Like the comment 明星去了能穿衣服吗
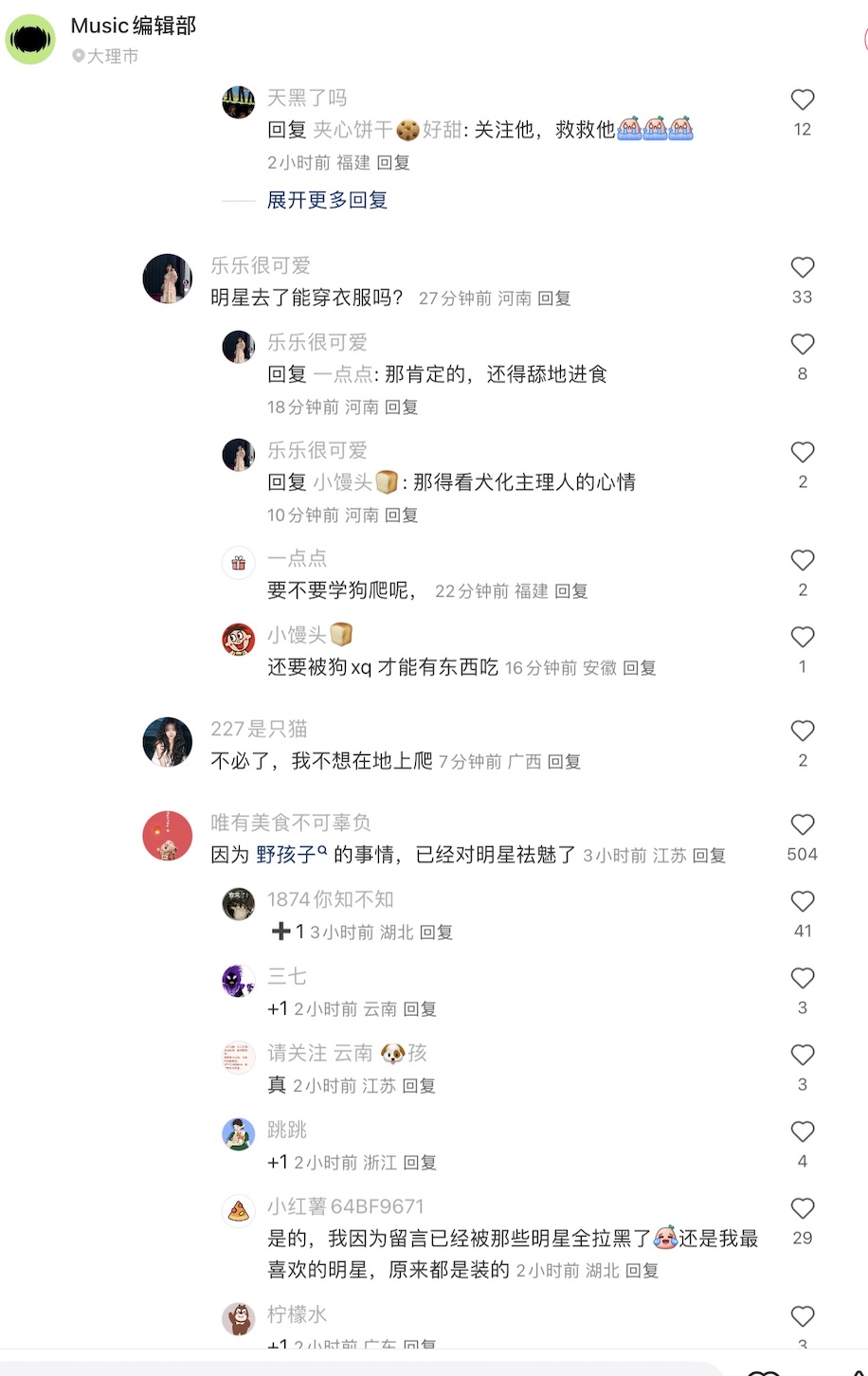The width and height of the screenshot is (868, 1376). [803, 267]
